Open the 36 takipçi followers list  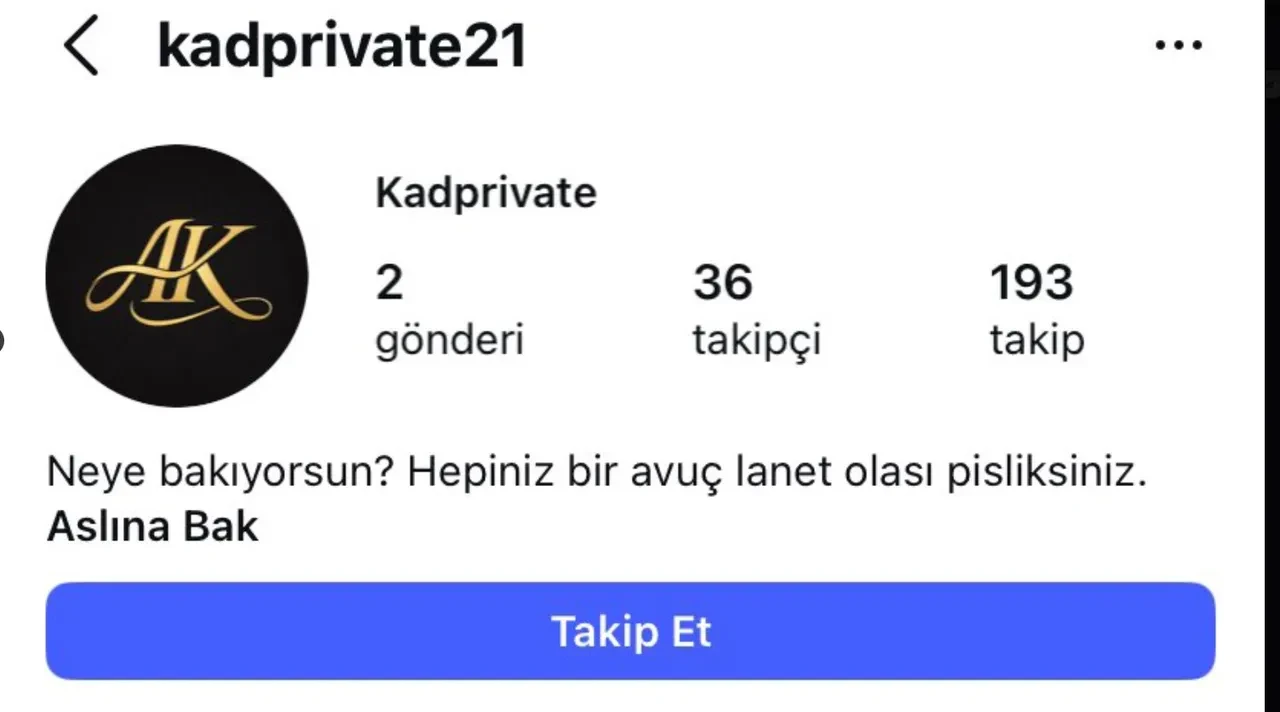point(756,310)
